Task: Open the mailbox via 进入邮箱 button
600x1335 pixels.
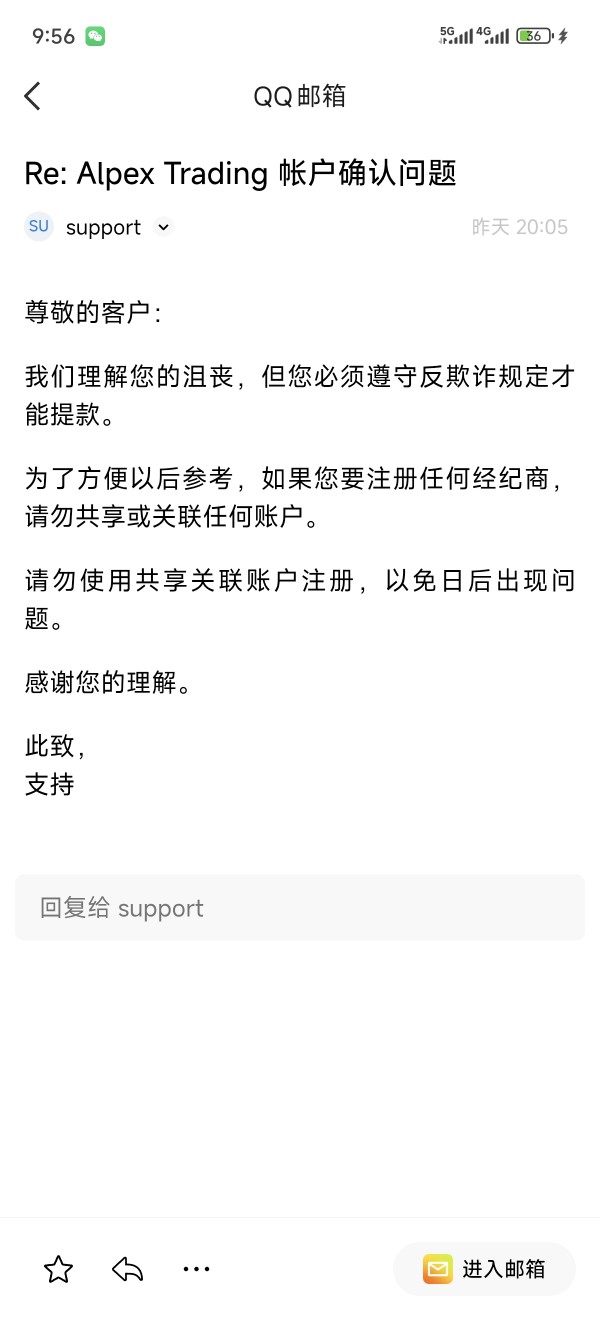Action: pyautogui.click(x=484, y=1269)
